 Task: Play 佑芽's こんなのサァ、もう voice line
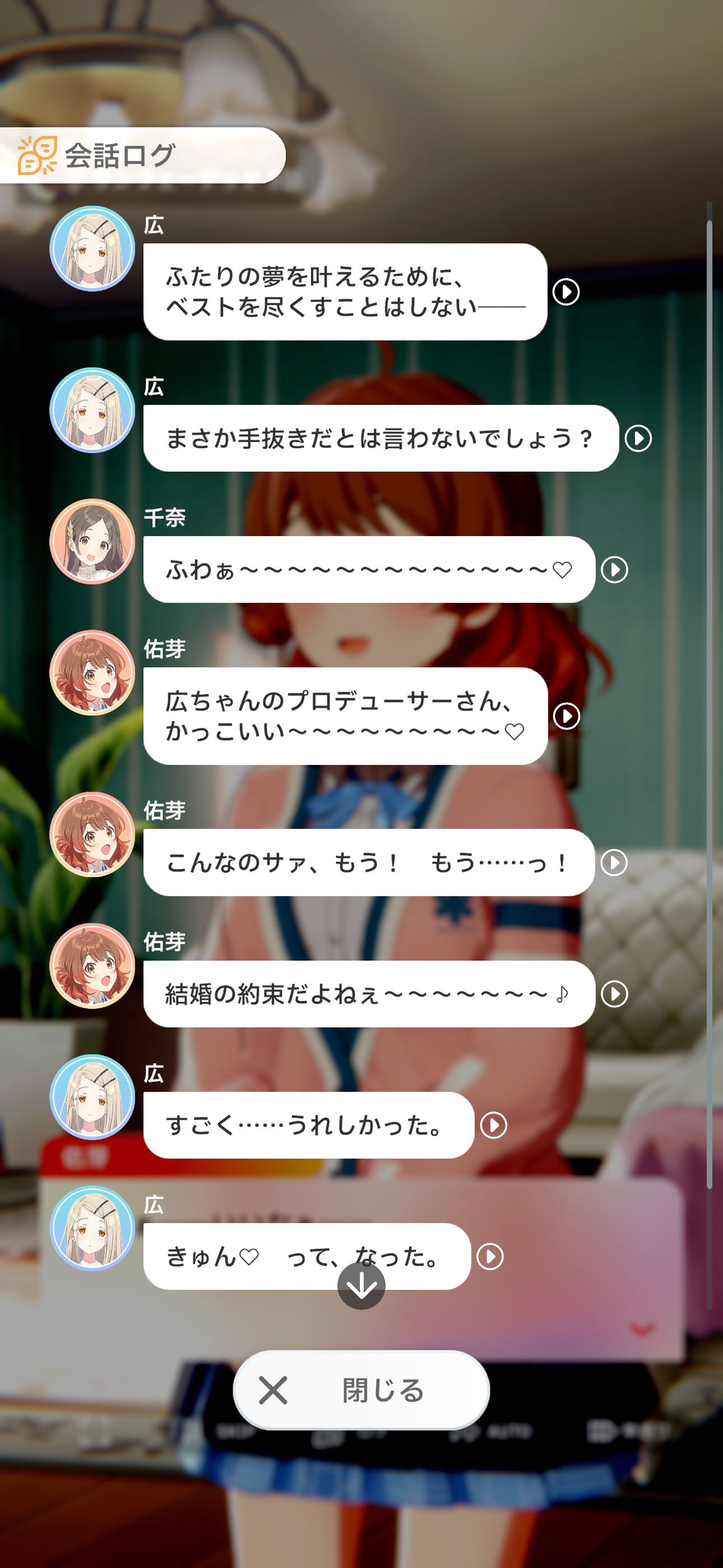click(614, 863)
